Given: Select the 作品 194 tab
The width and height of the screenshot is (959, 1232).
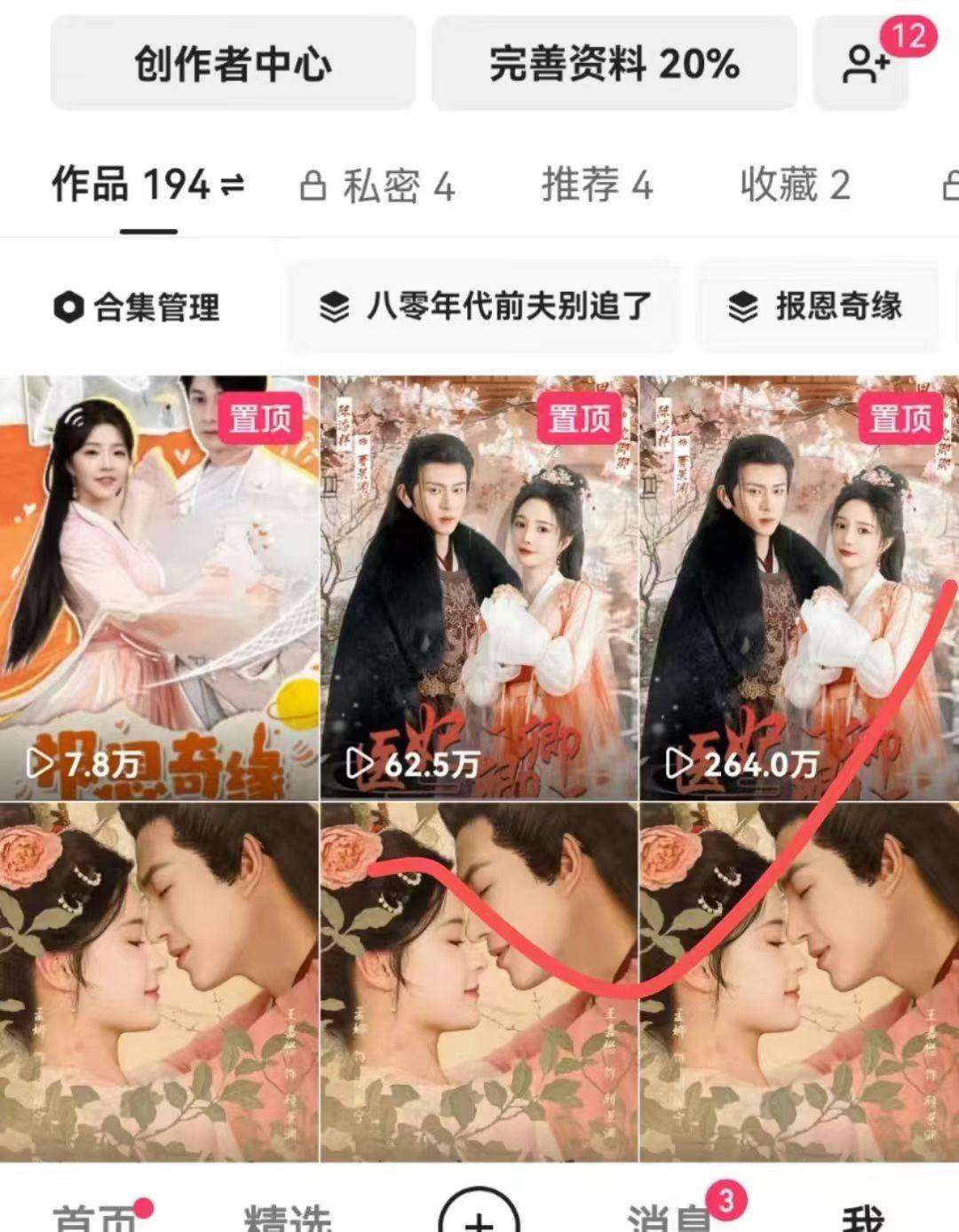Looking at the screenshot, I should [147, 186].
